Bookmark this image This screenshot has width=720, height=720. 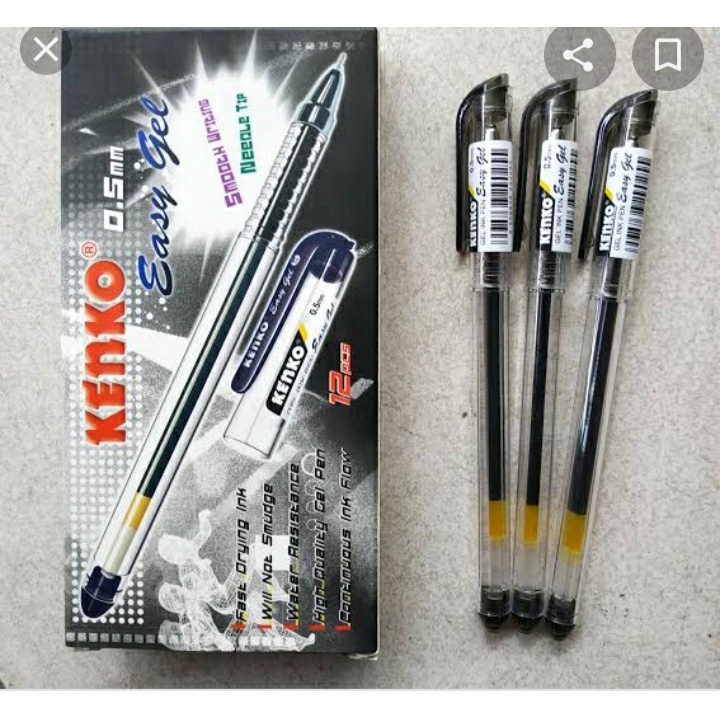pyautogui.click(x=667, y=55)
